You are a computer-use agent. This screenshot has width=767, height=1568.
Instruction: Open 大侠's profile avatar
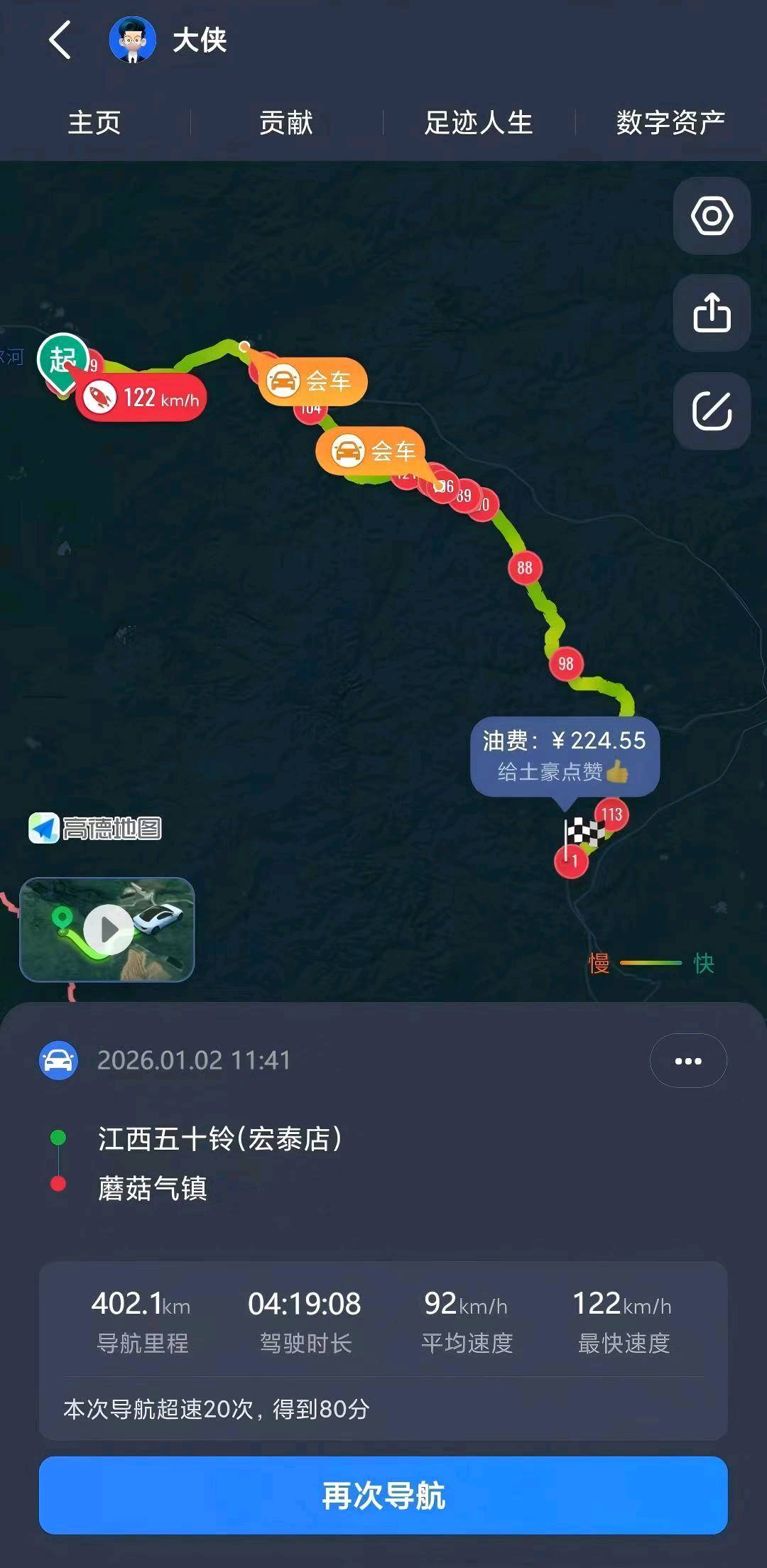132,40
